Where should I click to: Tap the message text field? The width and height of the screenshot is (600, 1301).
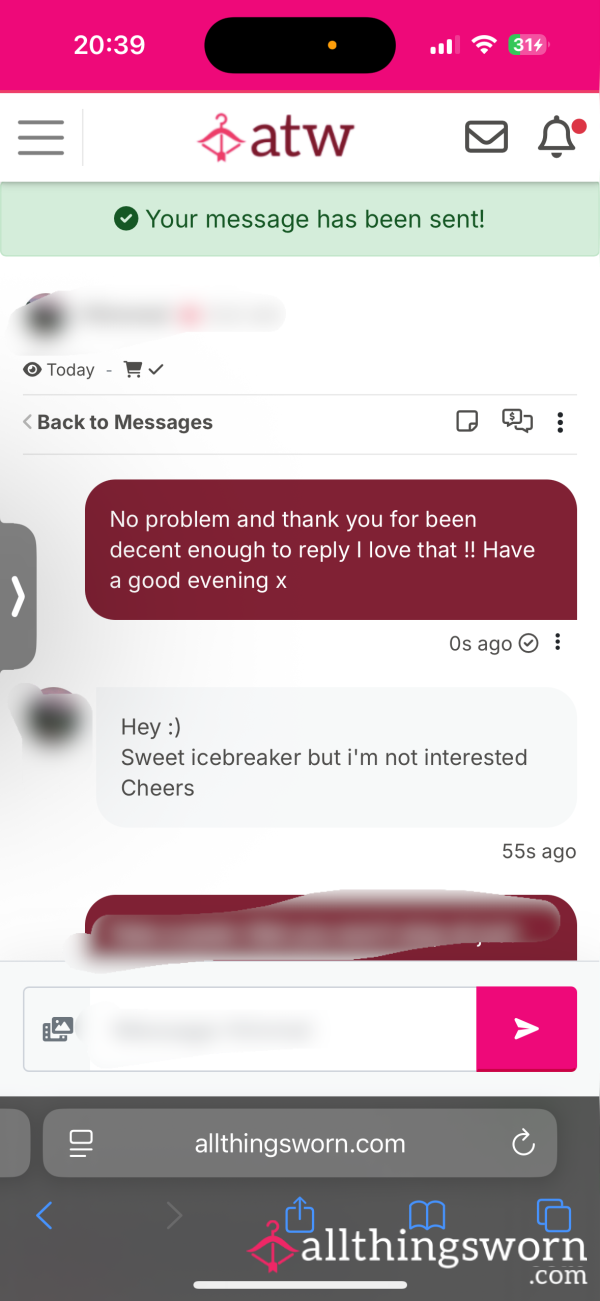coord(283,1029)
